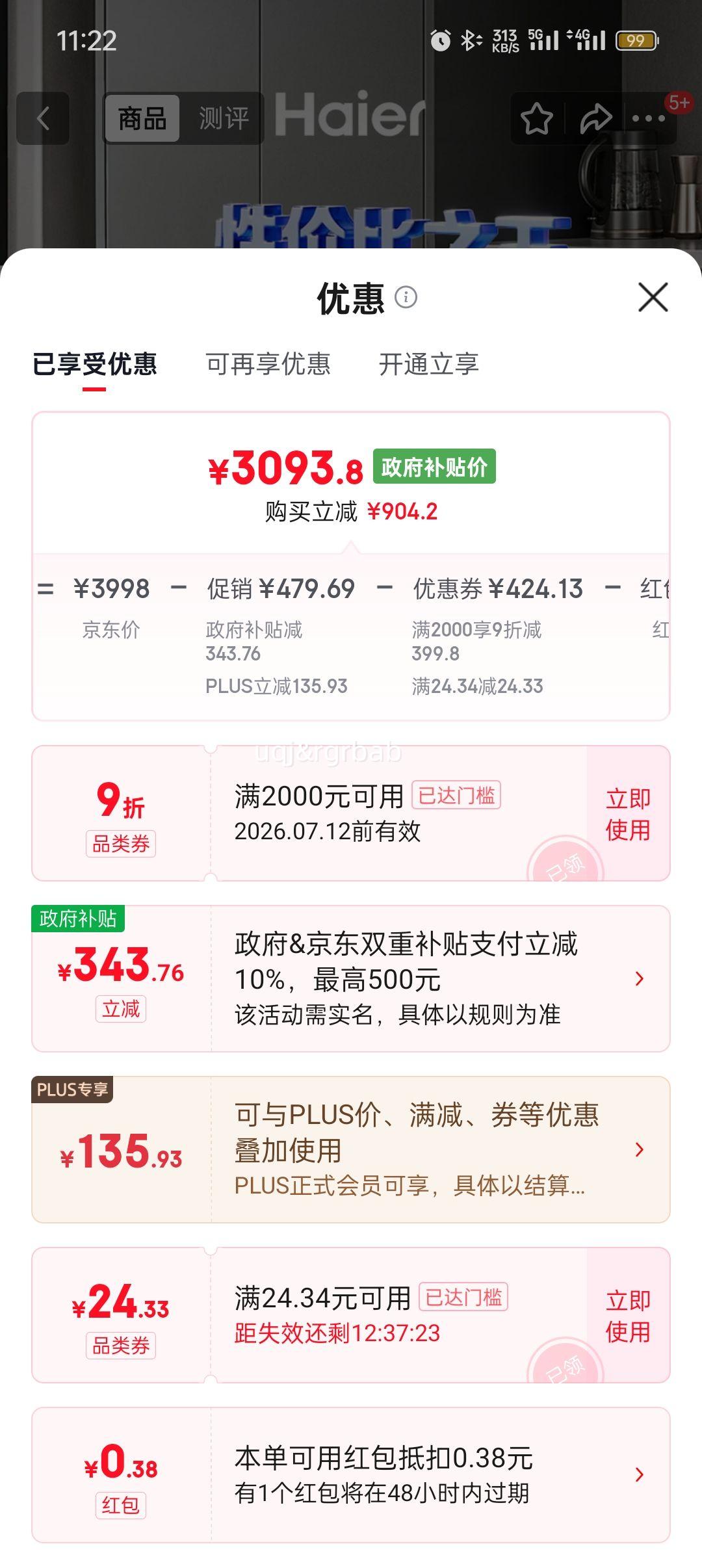Viewport: 702px width, 1568px height.
Task: Switch to the 可再享优惠 tab
Action: pos(268,365)
